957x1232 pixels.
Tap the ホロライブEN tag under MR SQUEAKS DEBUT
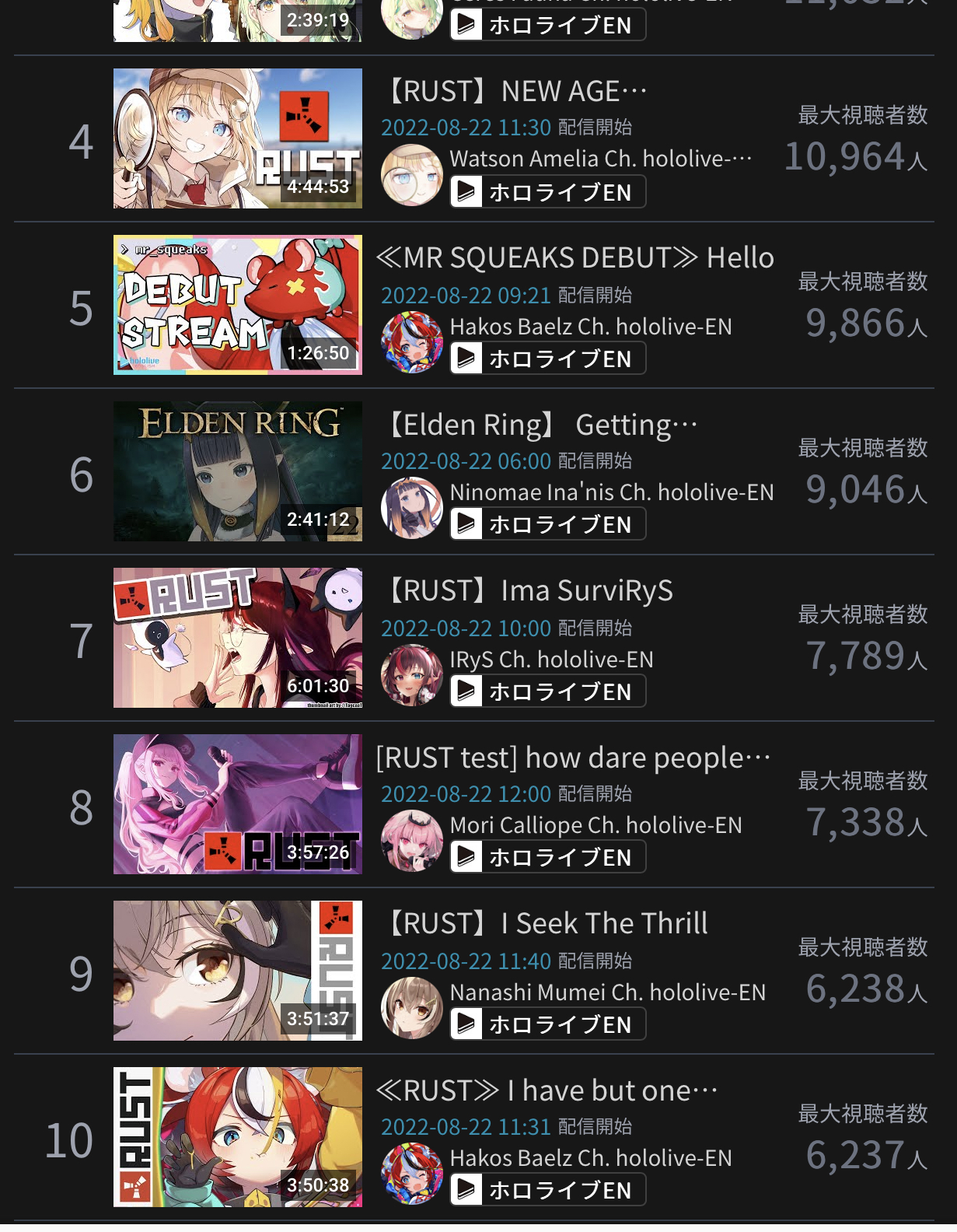pyautogui.click(x=548, y=359)
